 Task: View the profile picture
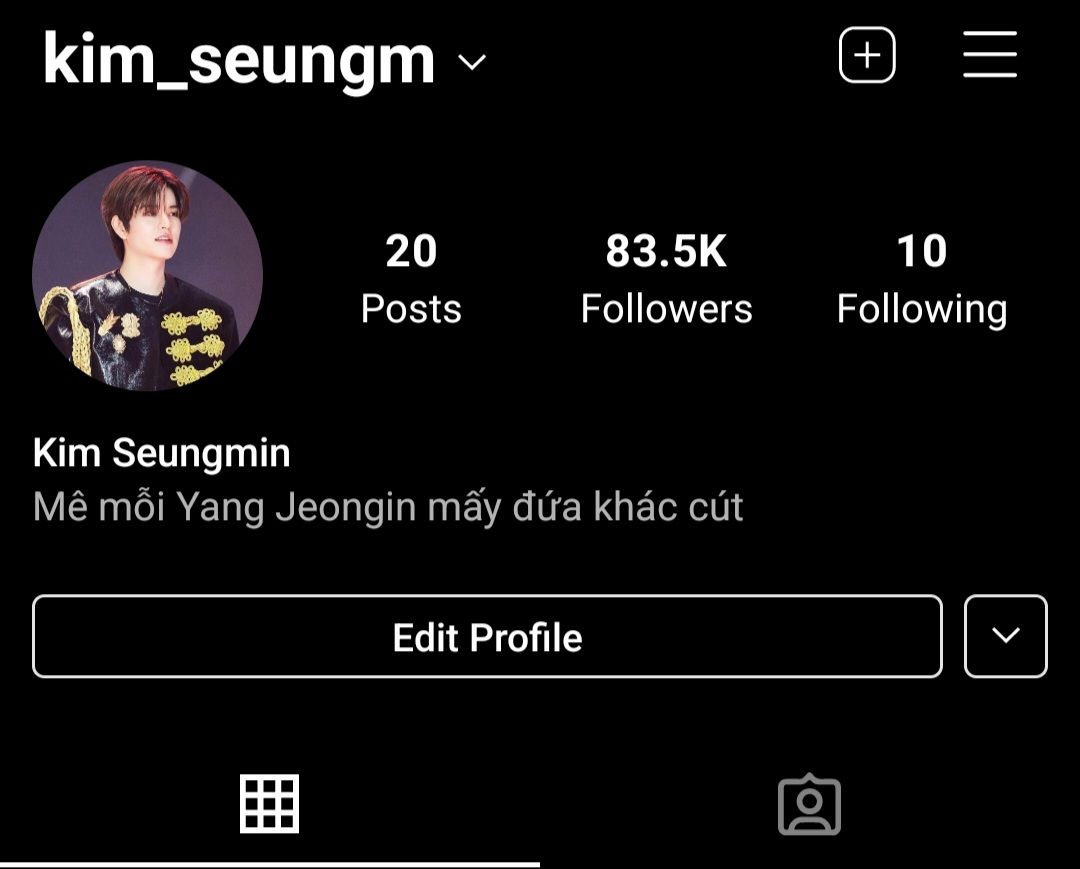[x=147, y=276]
